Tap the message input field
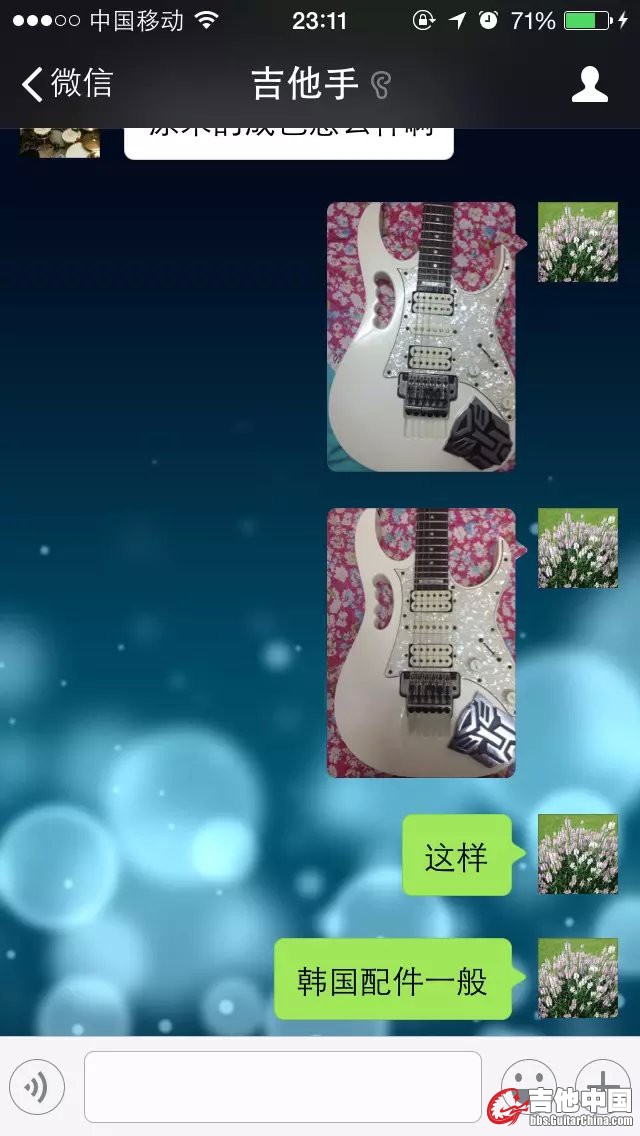The height and width of the screenshot is (1136, 640). point(282,1086)
